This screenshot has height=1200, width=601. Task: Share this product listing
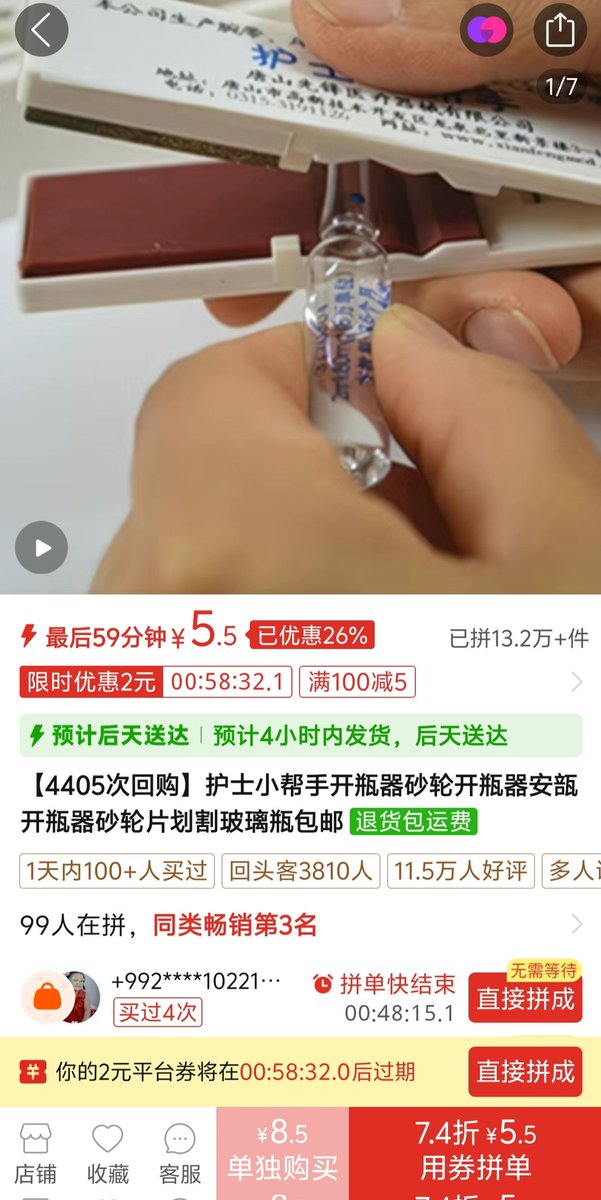[x=560, y=30]
